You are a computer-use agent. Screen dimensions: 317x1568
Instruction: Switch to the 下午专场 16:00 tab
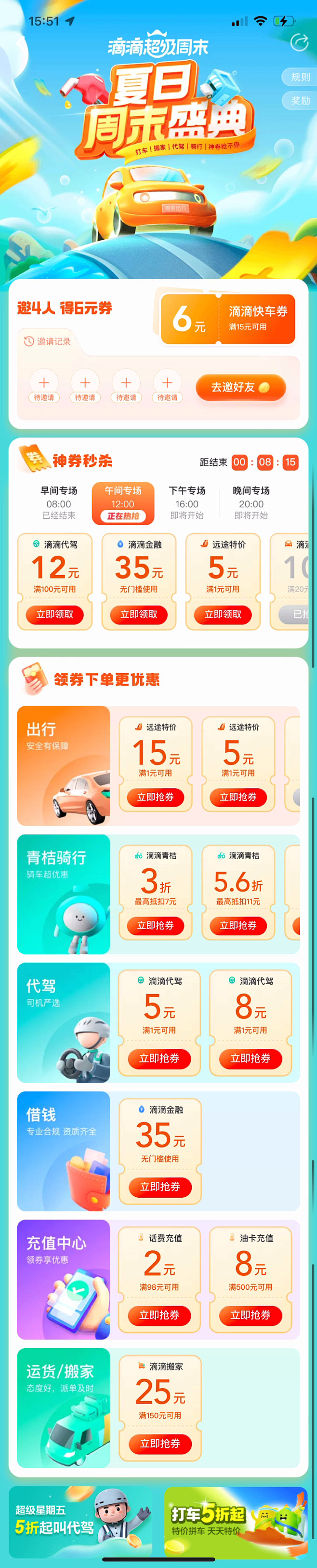(x=187, y=502)
